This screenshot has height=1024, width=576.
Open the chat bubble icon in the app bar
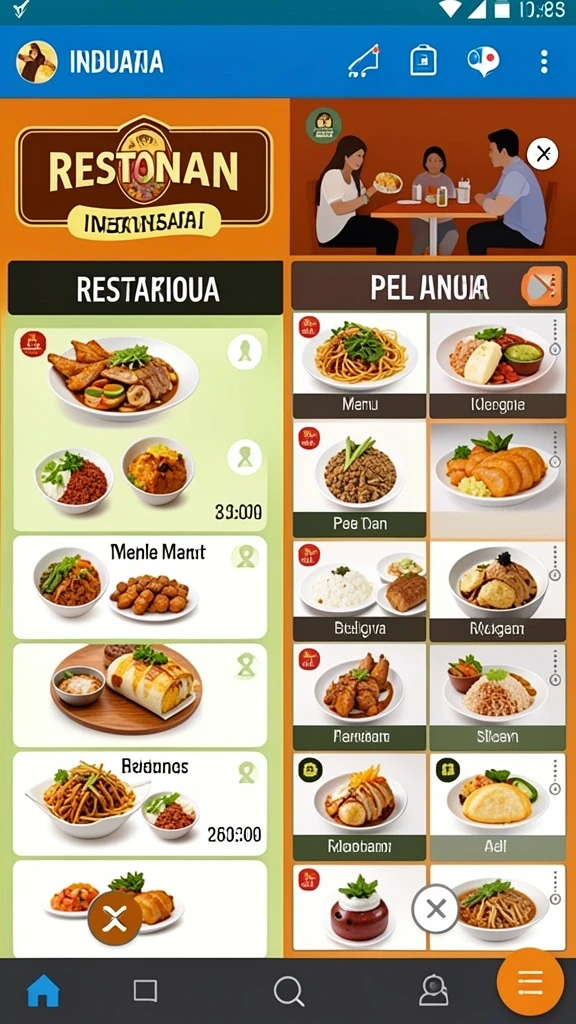[483, 62]
